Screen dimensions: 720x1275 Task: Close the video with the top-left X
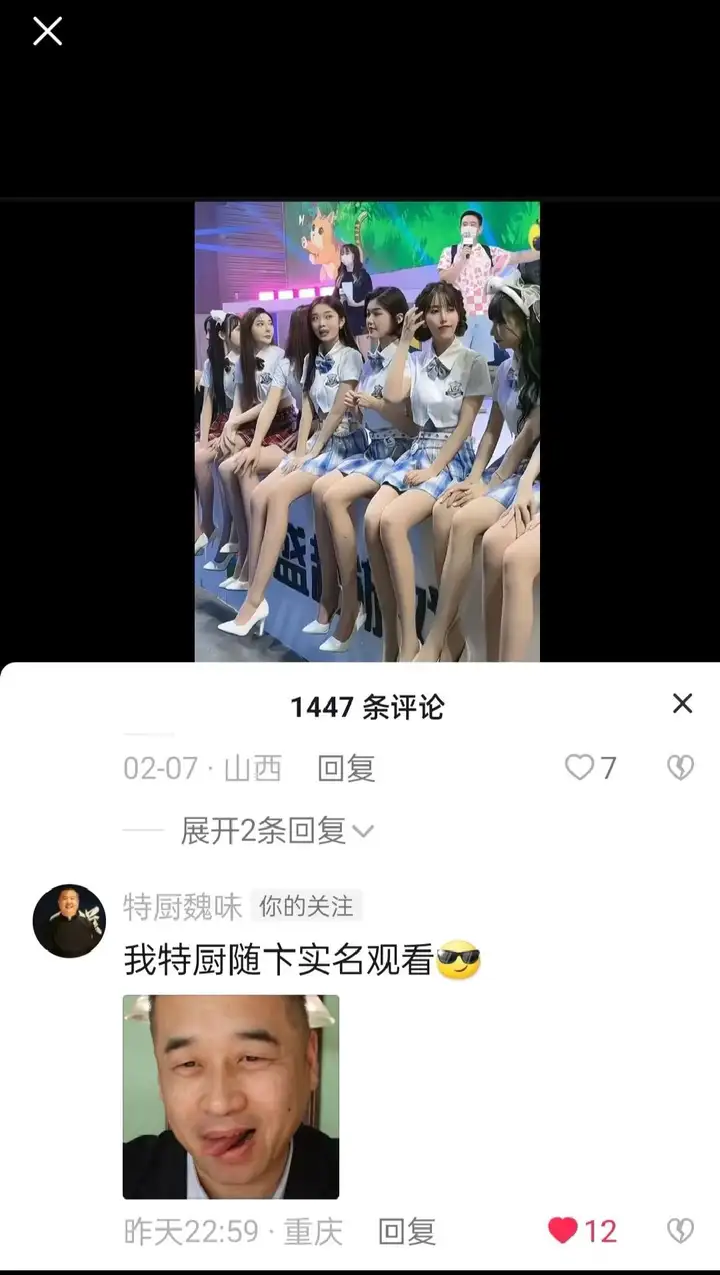pos(47,31)
